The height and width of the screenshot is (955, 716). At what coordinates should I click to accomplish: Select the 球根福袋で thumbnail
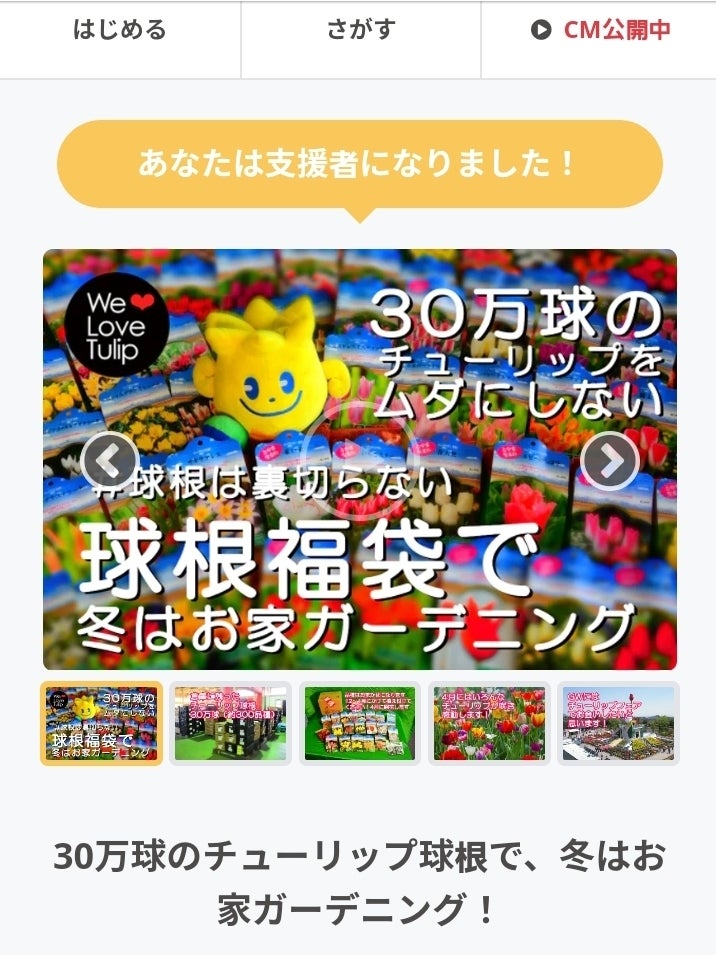(x=101, y=723)
